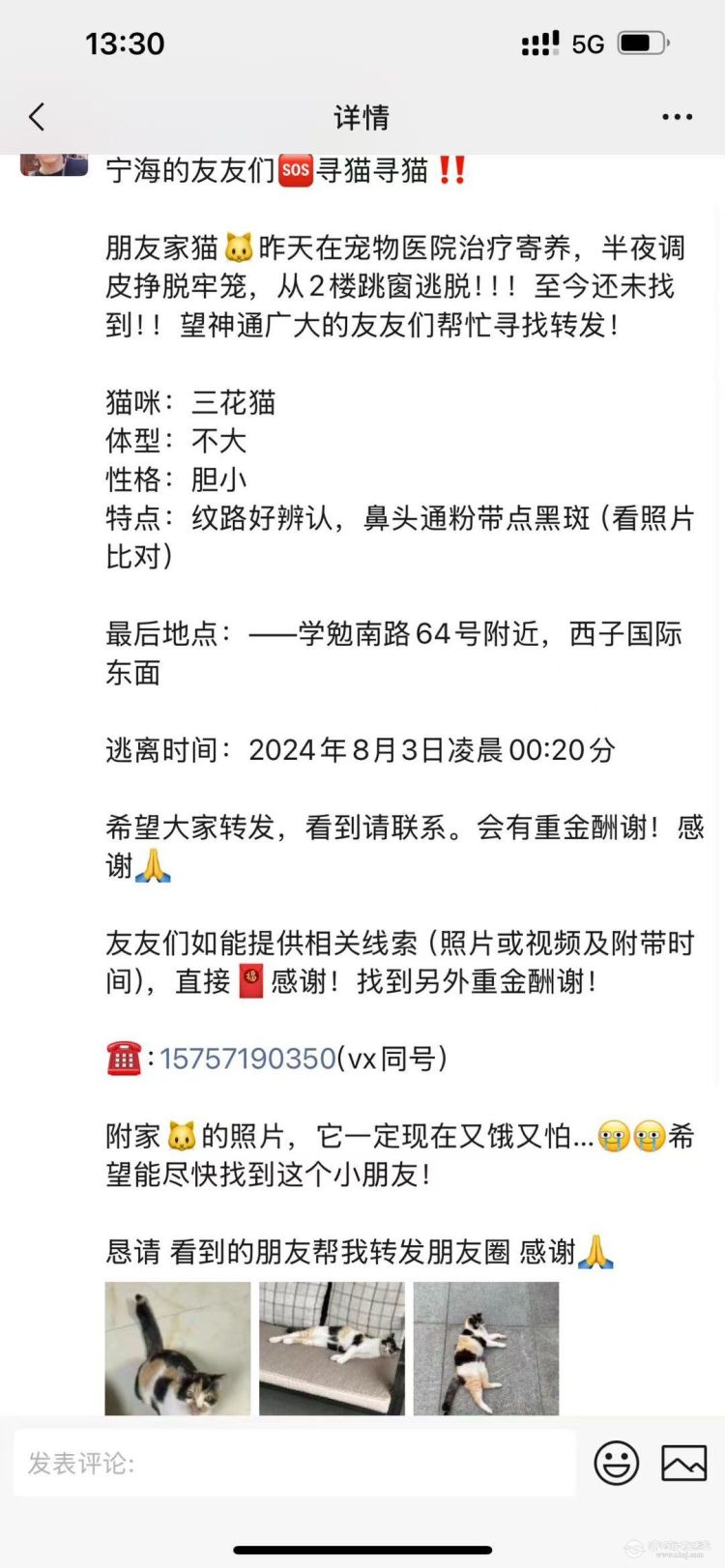Image resolution: width=725 pixels, height=1568 pixels.
Task: Attach a picture to the comment
Action: [683, 1463]
